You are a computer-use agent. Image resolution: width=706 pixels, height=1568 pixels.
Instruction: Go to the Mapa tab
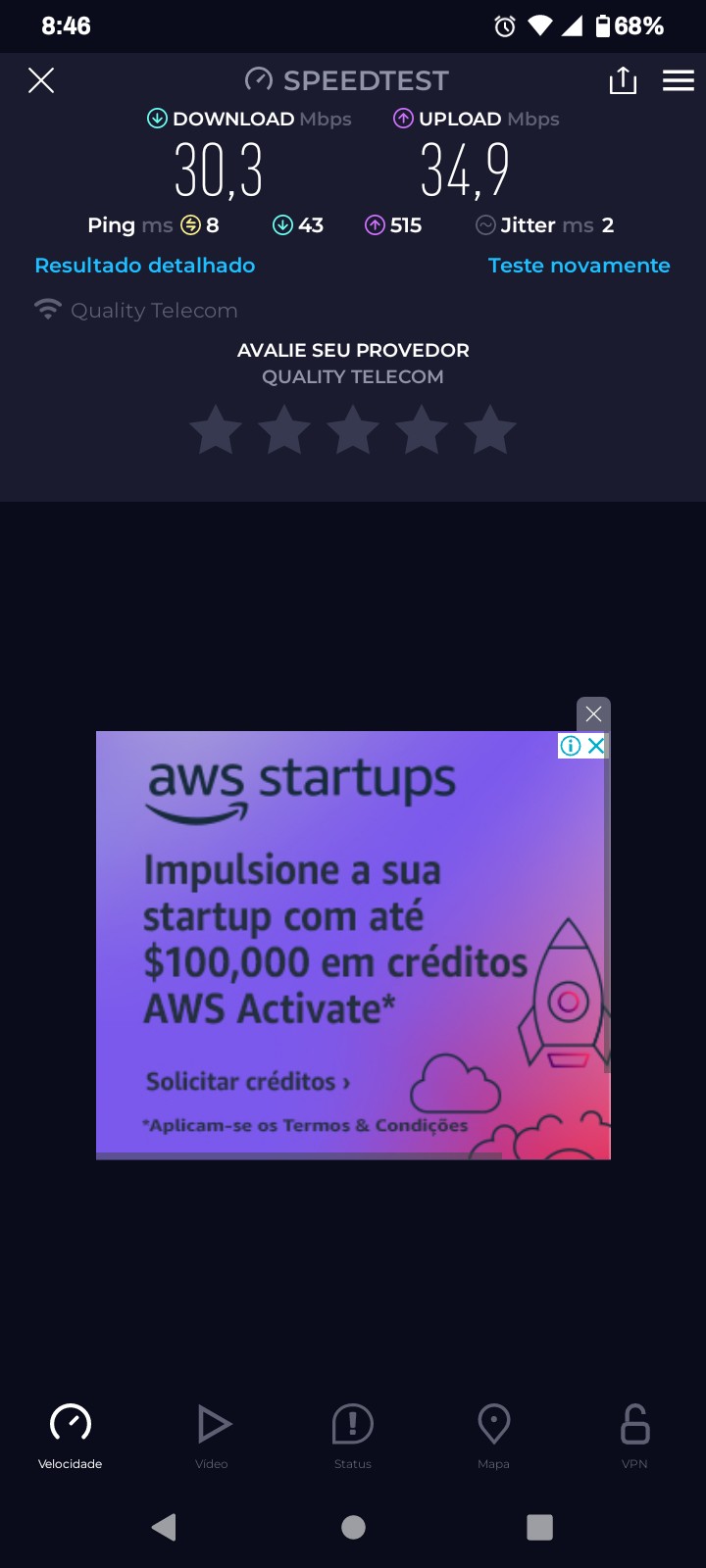[493, 1435]
